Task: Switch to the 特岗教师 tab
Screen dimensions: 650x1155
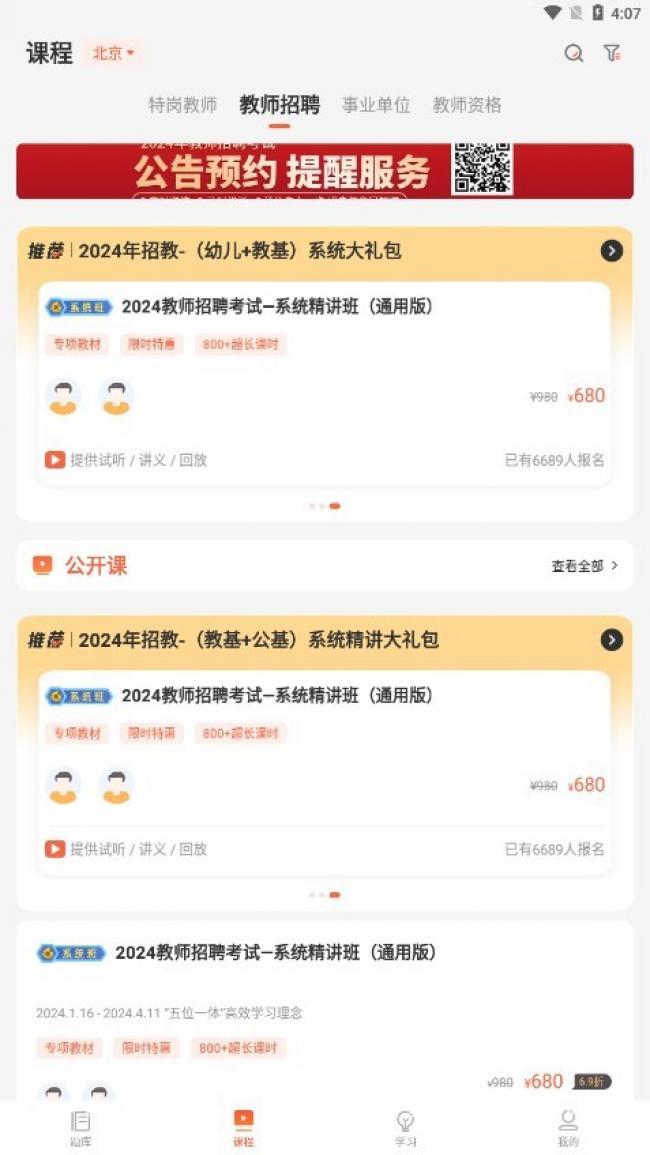Action: tap(182, 105)
